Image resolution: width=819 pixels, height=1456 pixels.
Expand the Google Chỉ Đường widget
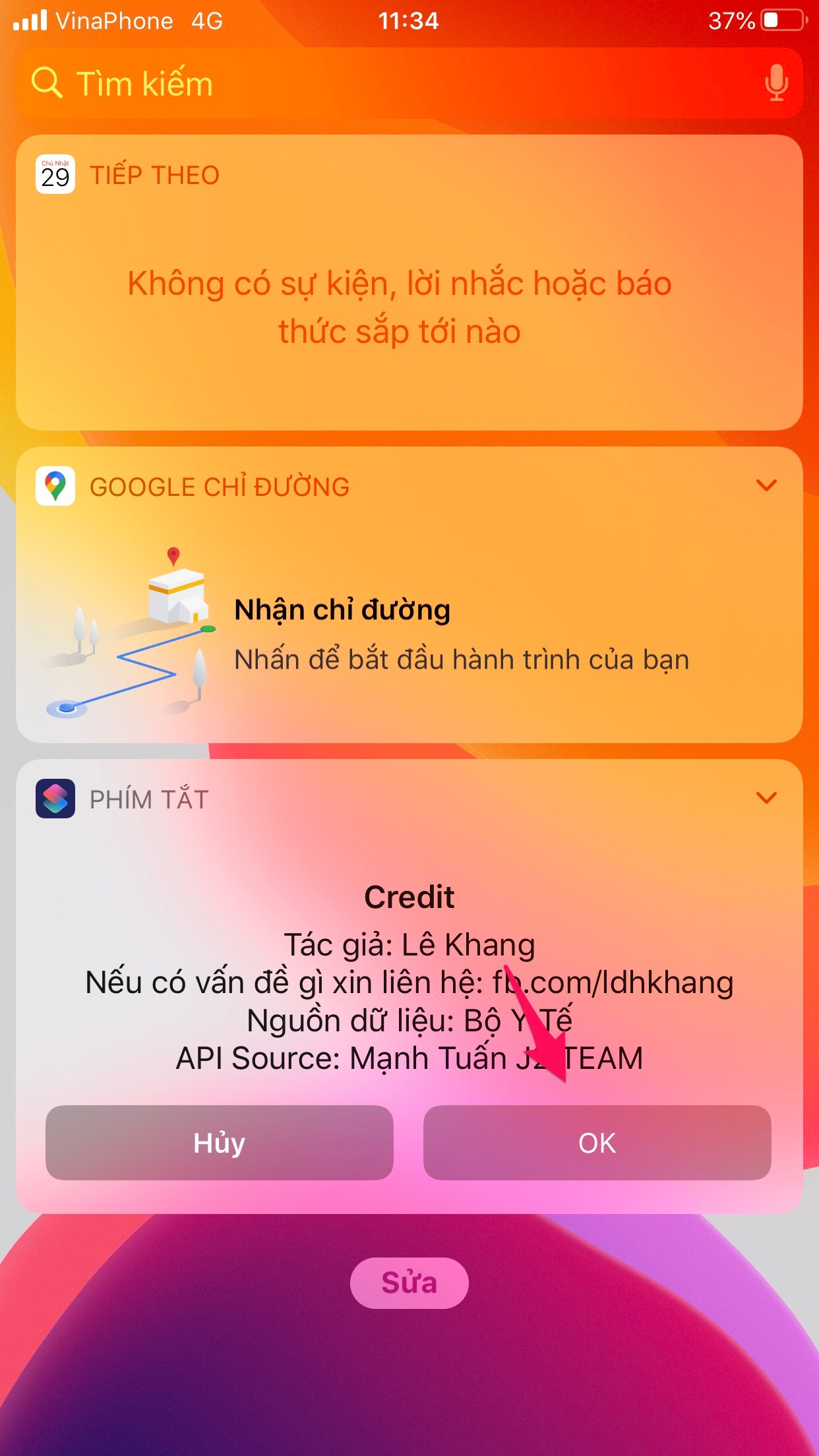pos(766,486)
